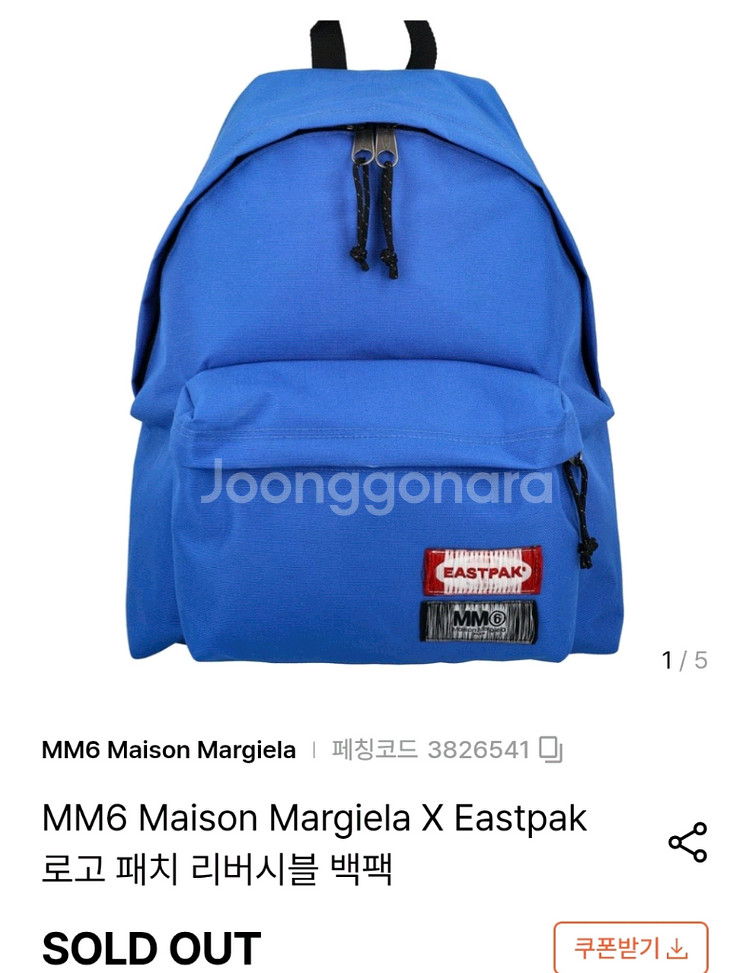750x973 pixels.
Task: Open the blue backpack product photo
Action: click(375, 340)
